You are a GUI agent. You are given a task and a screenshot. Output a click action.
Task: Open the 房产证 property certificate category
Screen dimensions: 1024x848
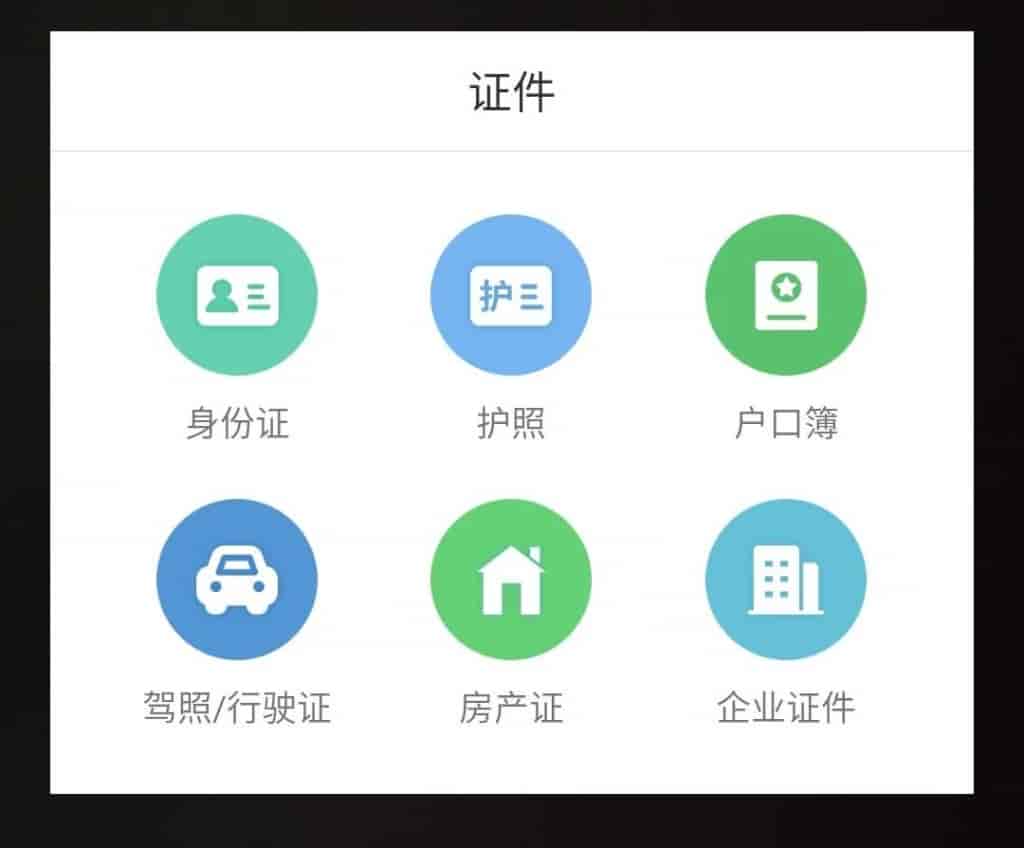[x=511, y=580]
